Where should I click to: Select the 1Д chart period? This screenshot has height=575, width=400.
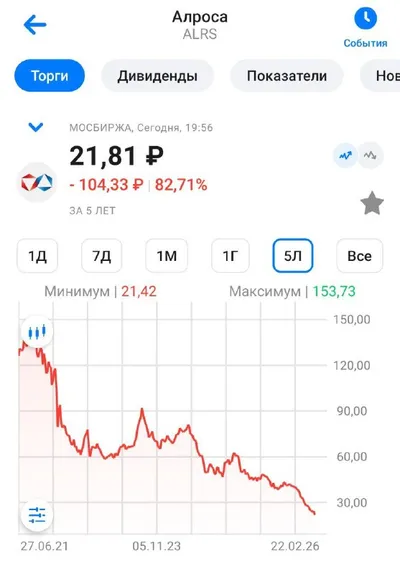(37, 256)
